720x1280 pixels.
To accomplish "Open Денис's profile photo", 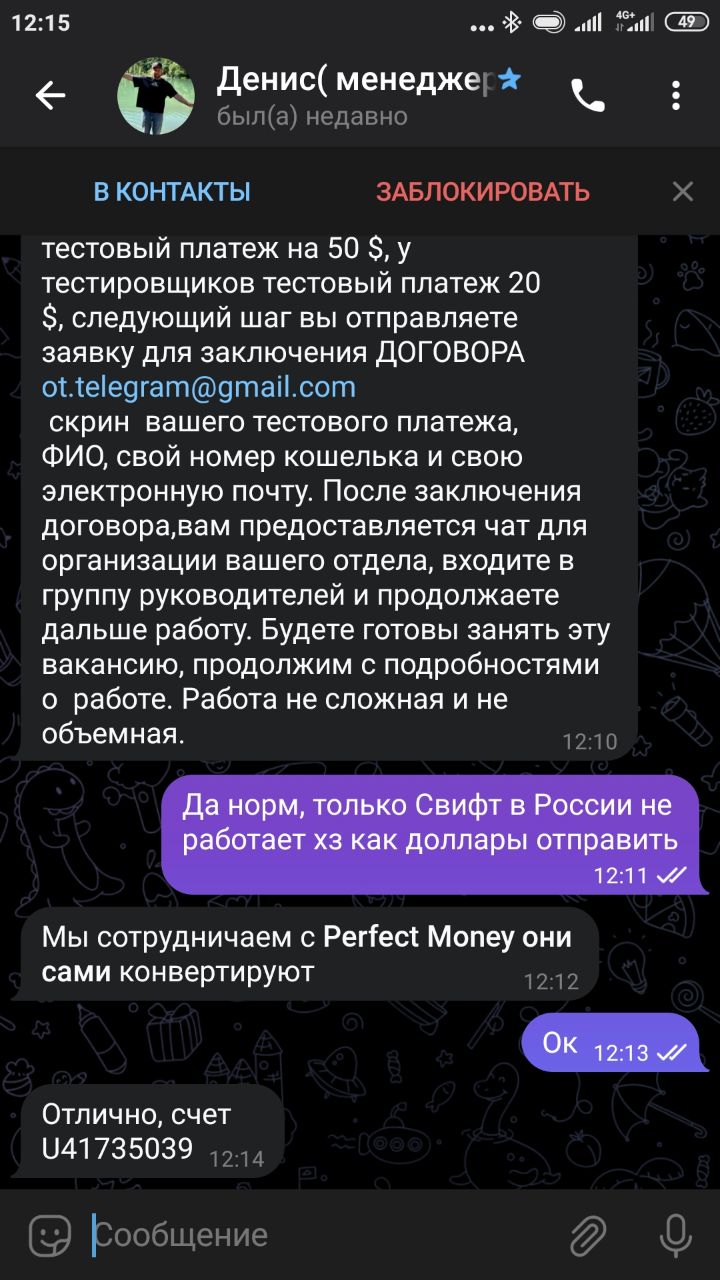I will point(156,96).
